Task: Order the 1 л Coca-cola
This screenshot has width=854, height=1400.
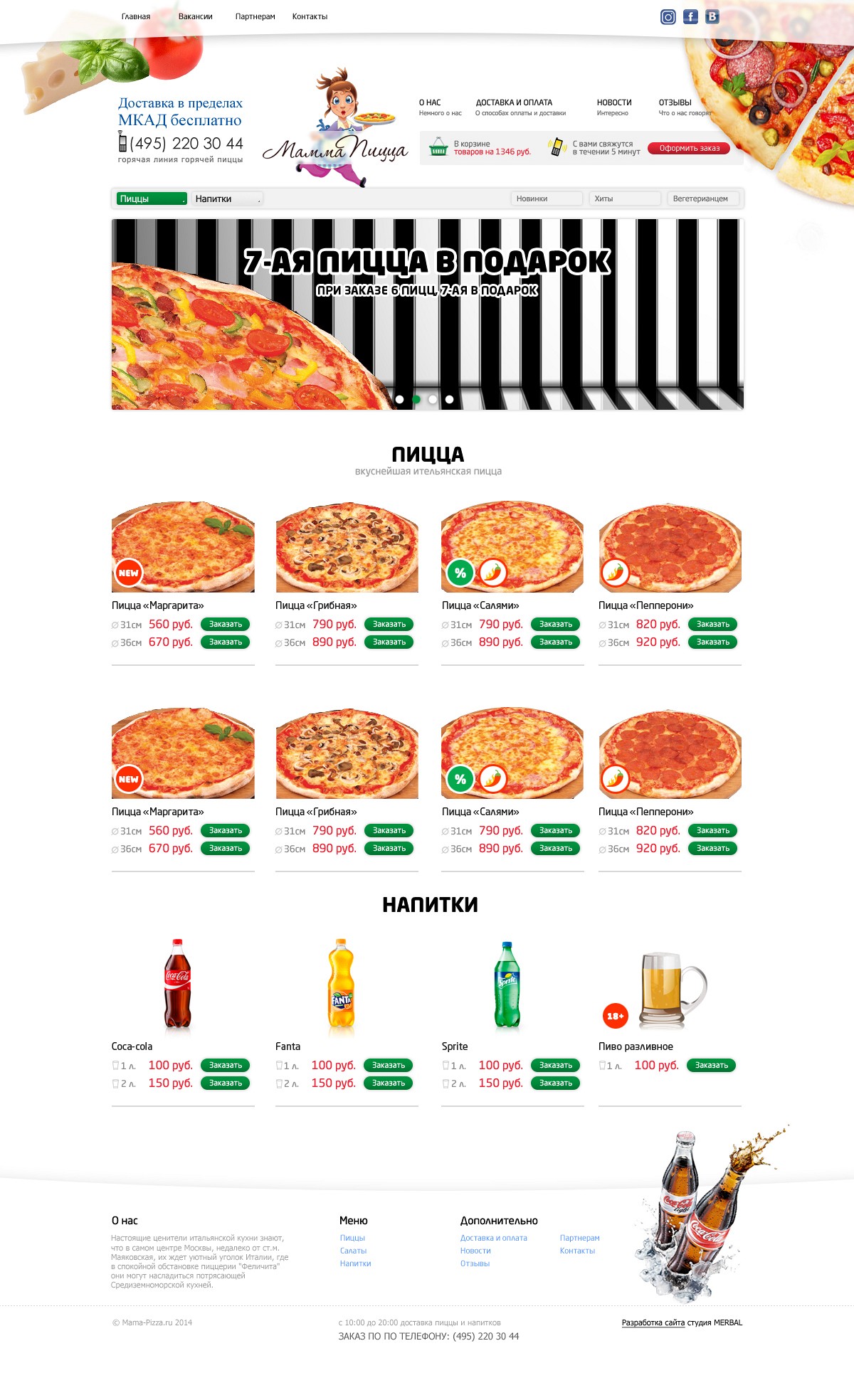Action: pos(226,1065)
